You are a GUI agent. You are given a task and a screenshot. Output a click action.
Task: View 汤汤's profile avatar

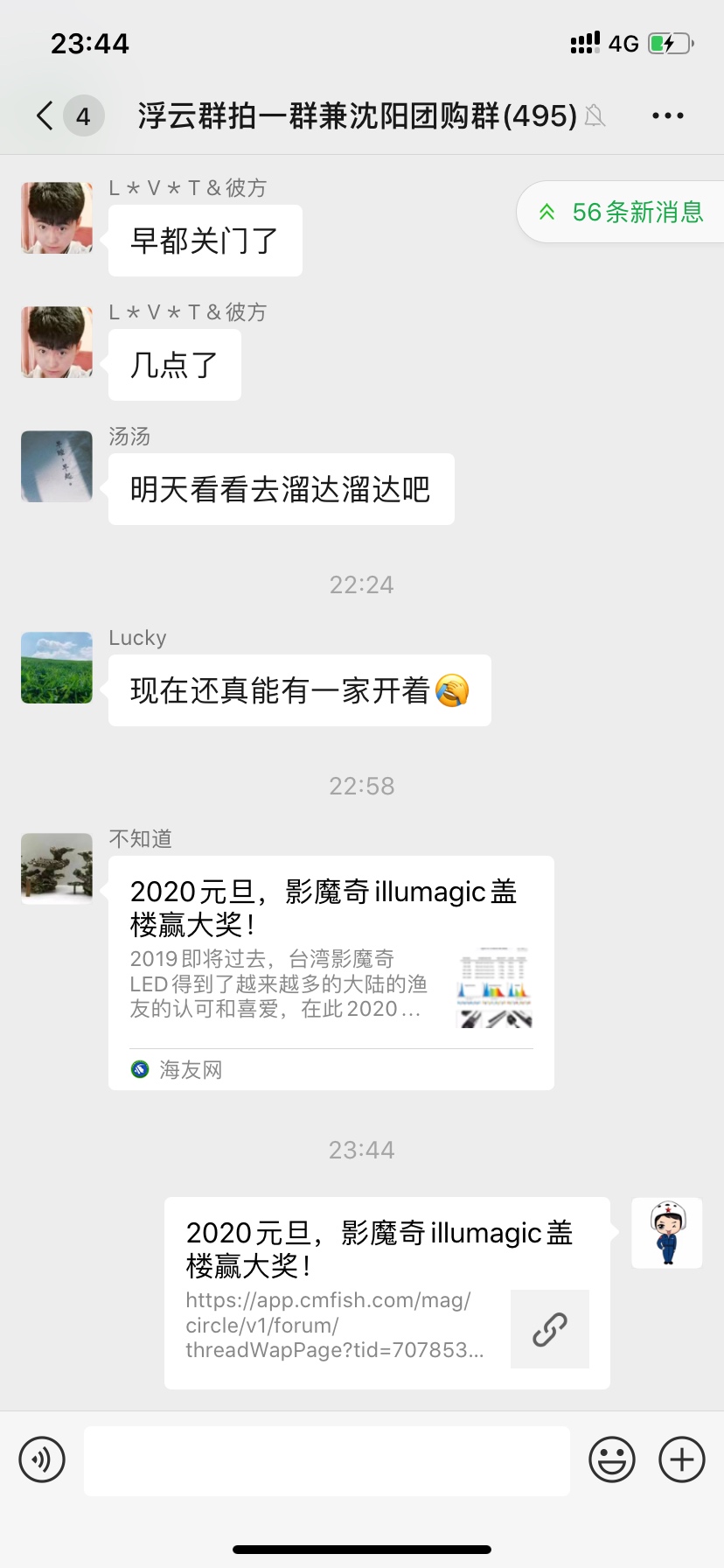coord(57,466)
